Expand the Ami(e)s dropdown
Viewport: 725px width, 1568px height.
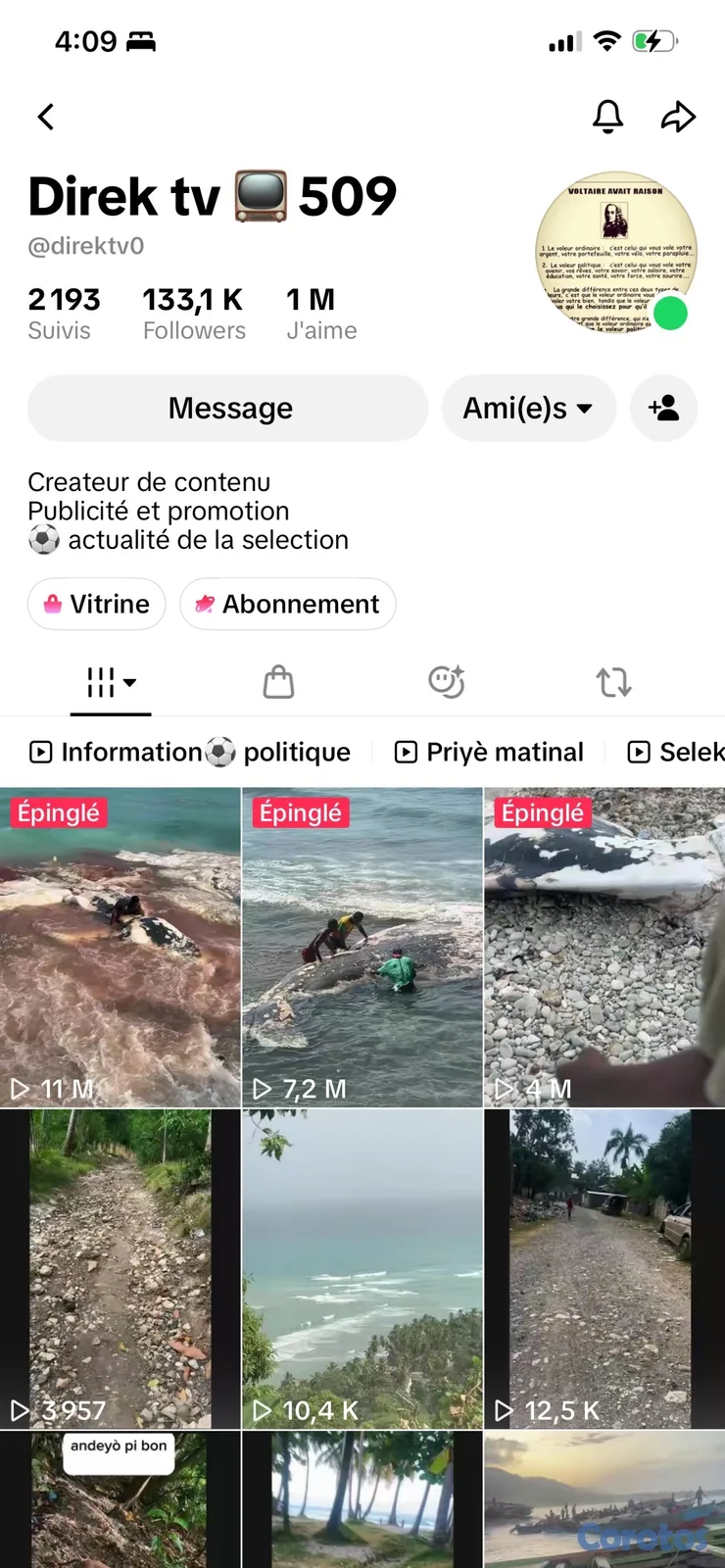click(x=529, y=408)
